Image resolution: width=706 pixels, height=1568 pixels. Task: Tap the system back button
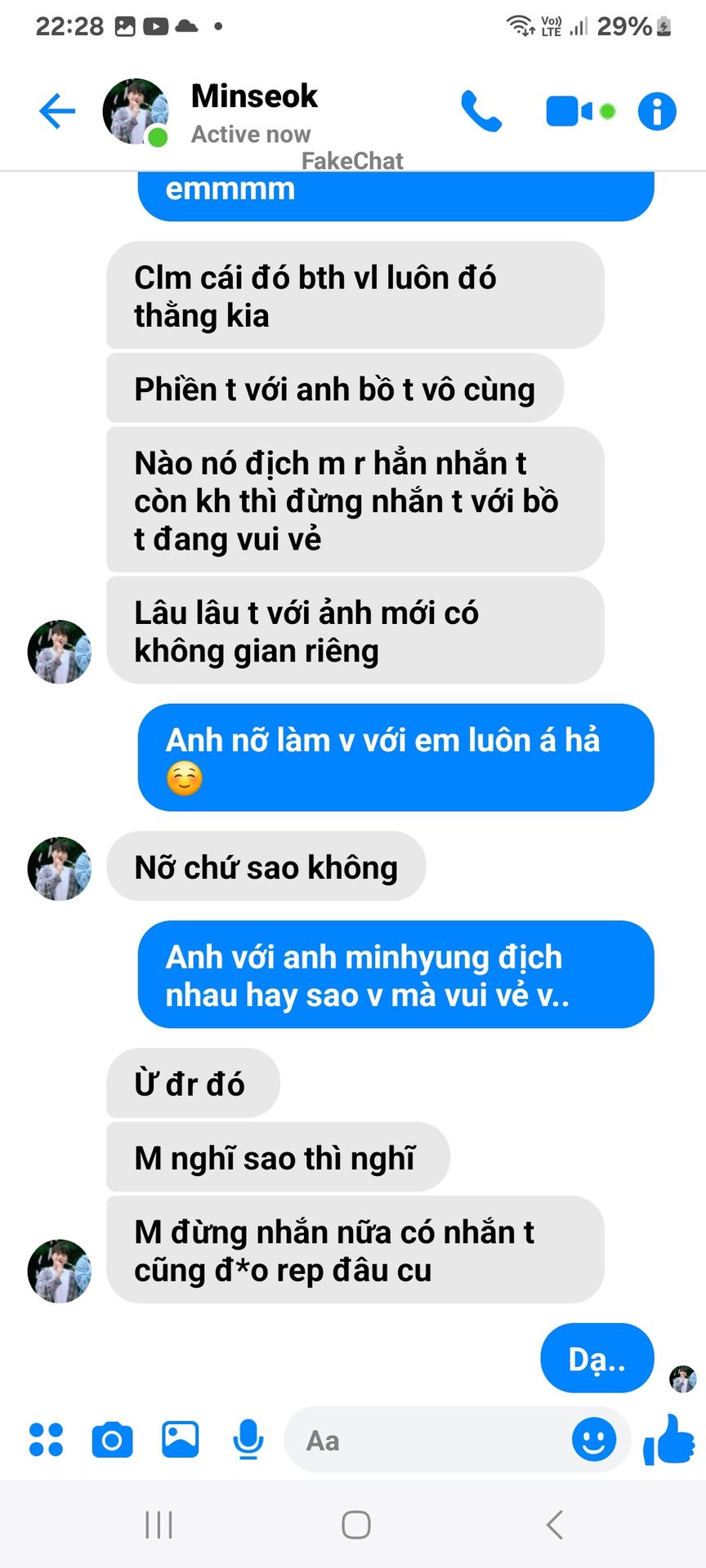pyautogui.click(x=555, y=1525)
